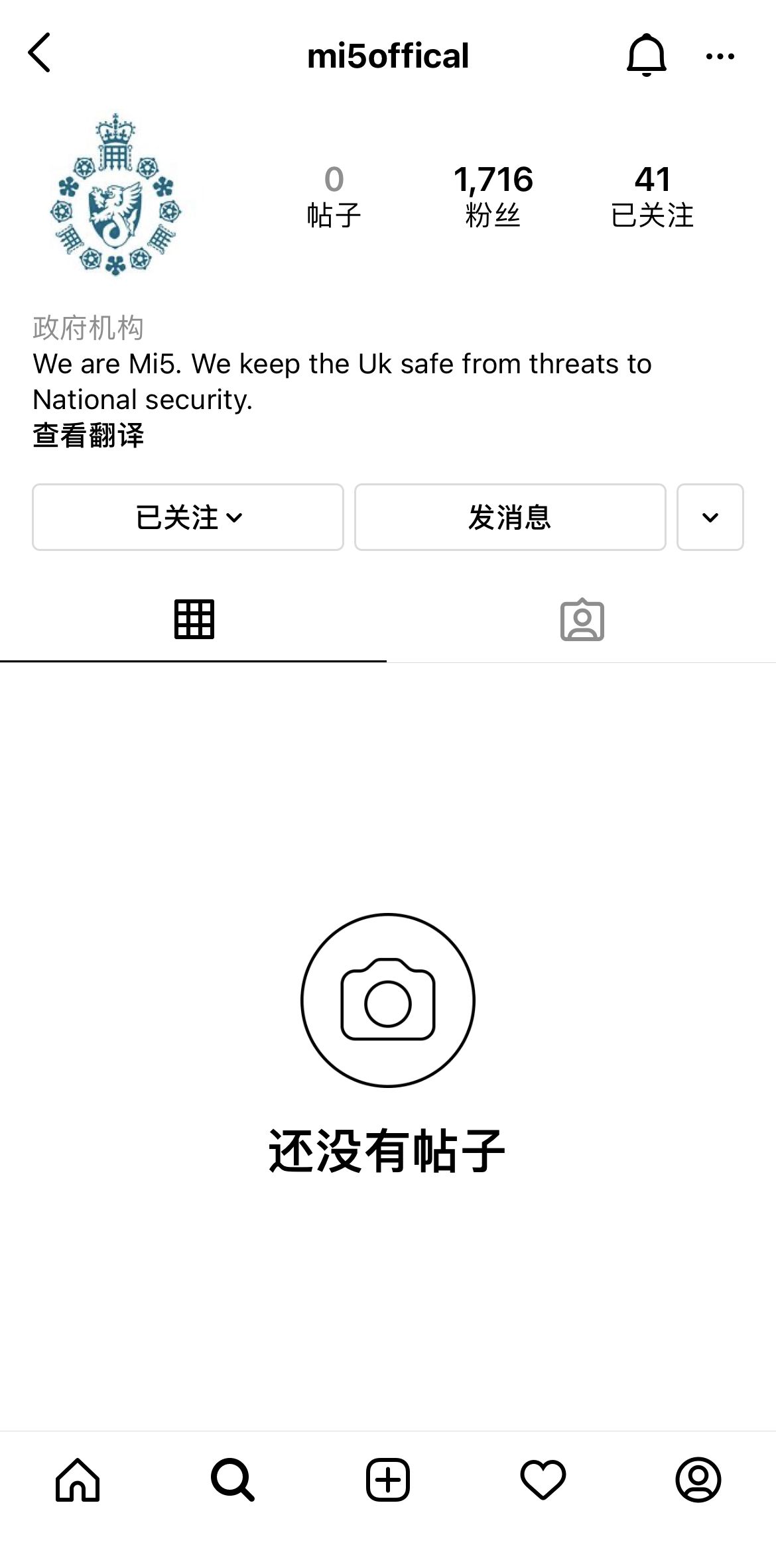Open the activity heart tab
The width and height of the screenshot is (776, 1568).
tap(543, 1479)
